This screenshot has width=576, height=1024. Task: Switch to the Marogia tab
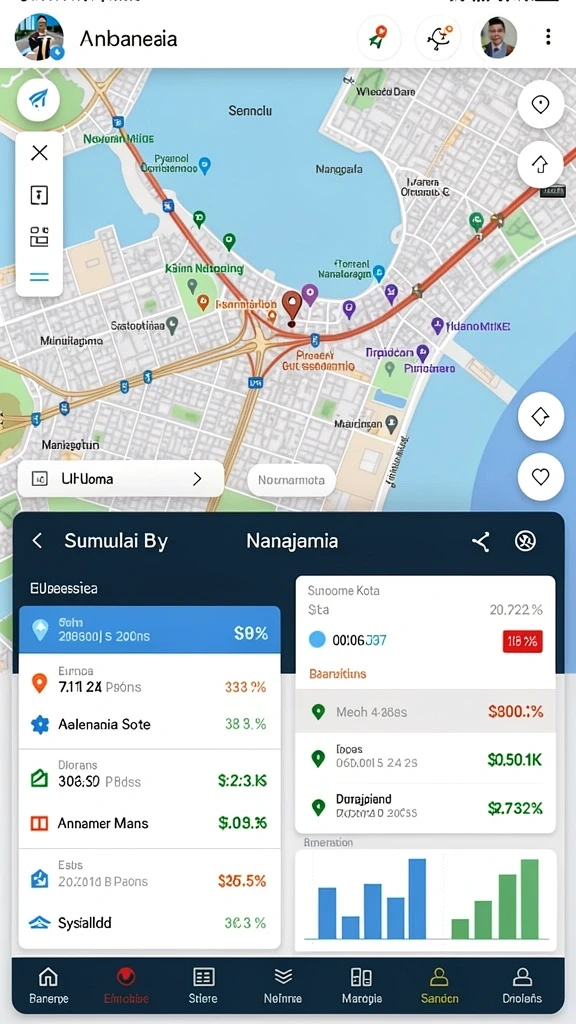(362, 986)
